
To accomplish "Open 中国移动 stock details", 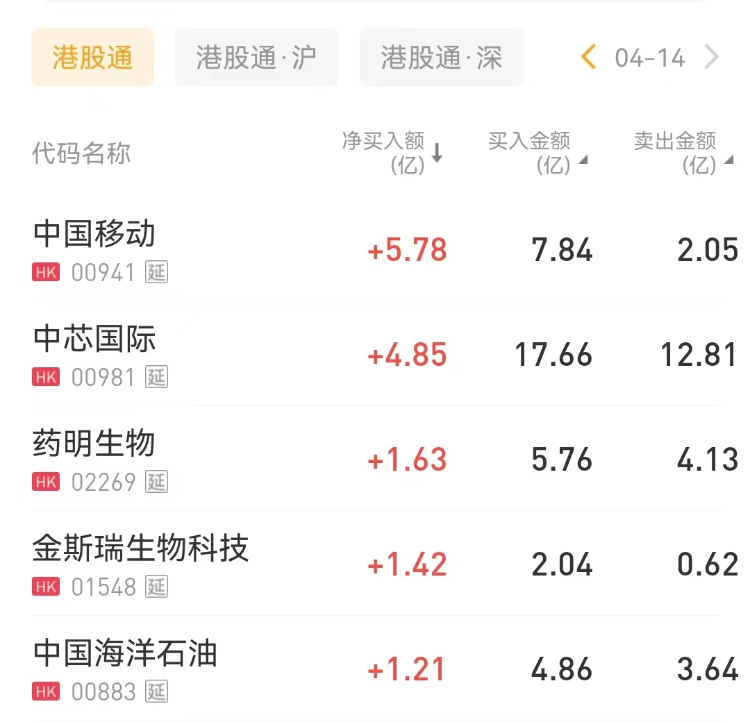I will pyautogui.click(x=95, y=235).
